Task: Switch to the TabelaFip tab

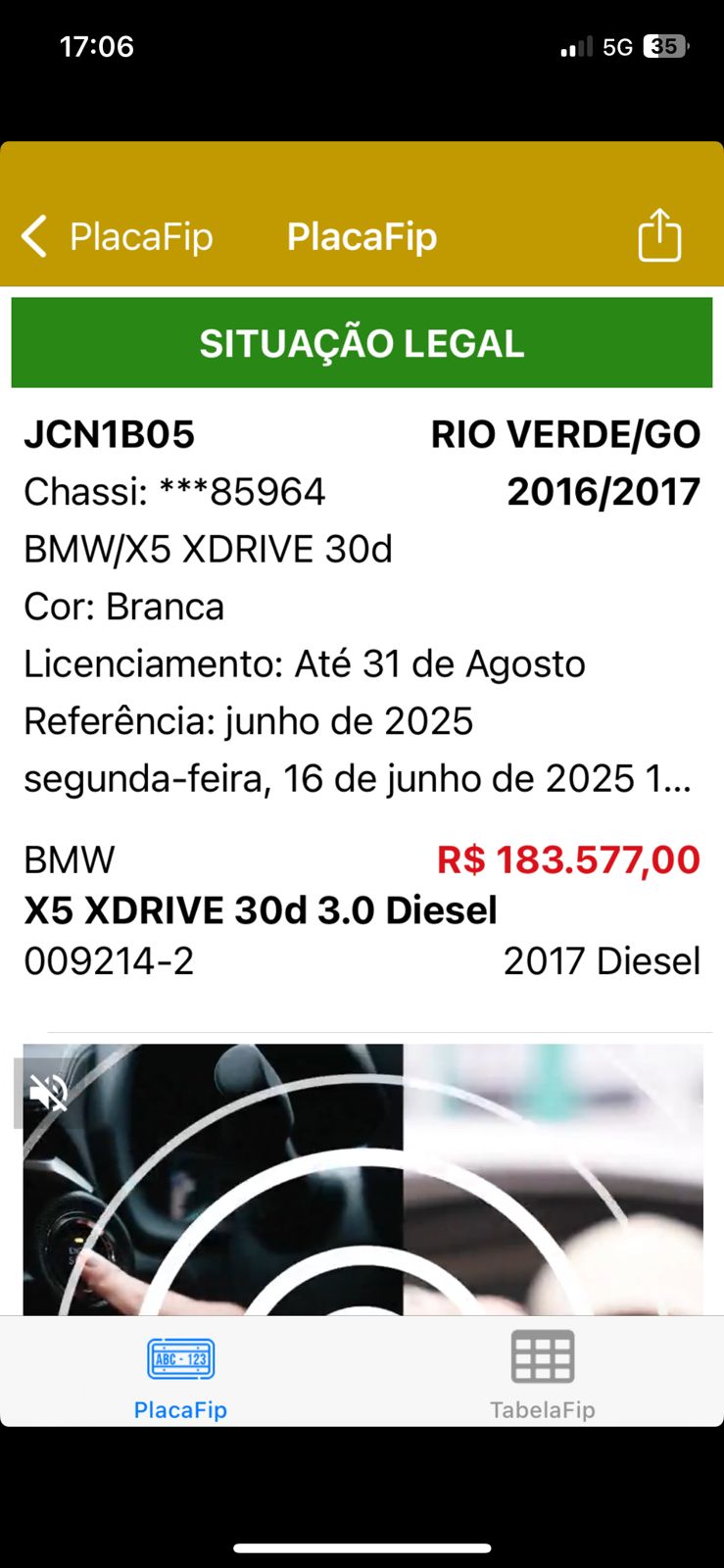Action: tap(544, 1370)
